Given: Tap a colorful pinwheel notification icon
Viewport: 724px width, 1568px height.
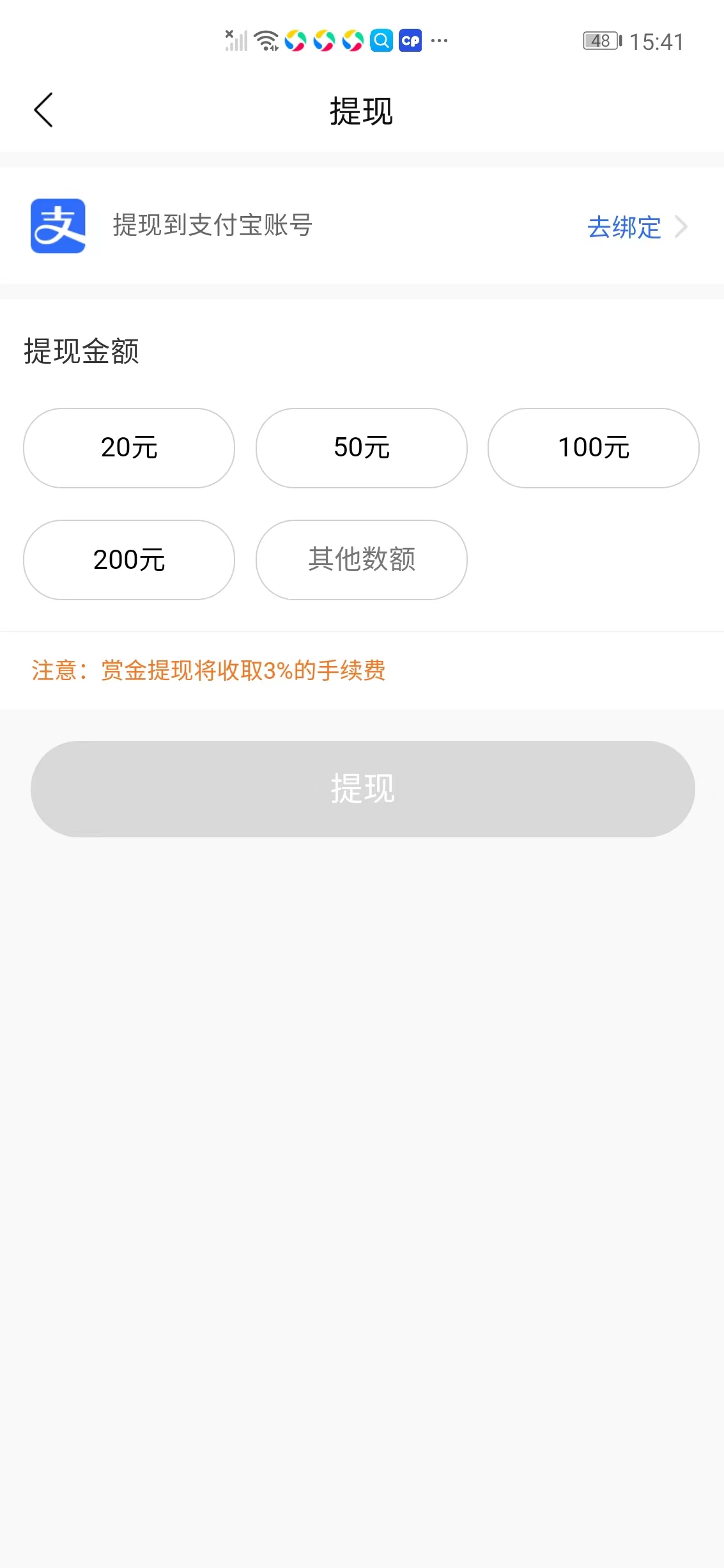Looking at the screenshot, I should (295, 40).
